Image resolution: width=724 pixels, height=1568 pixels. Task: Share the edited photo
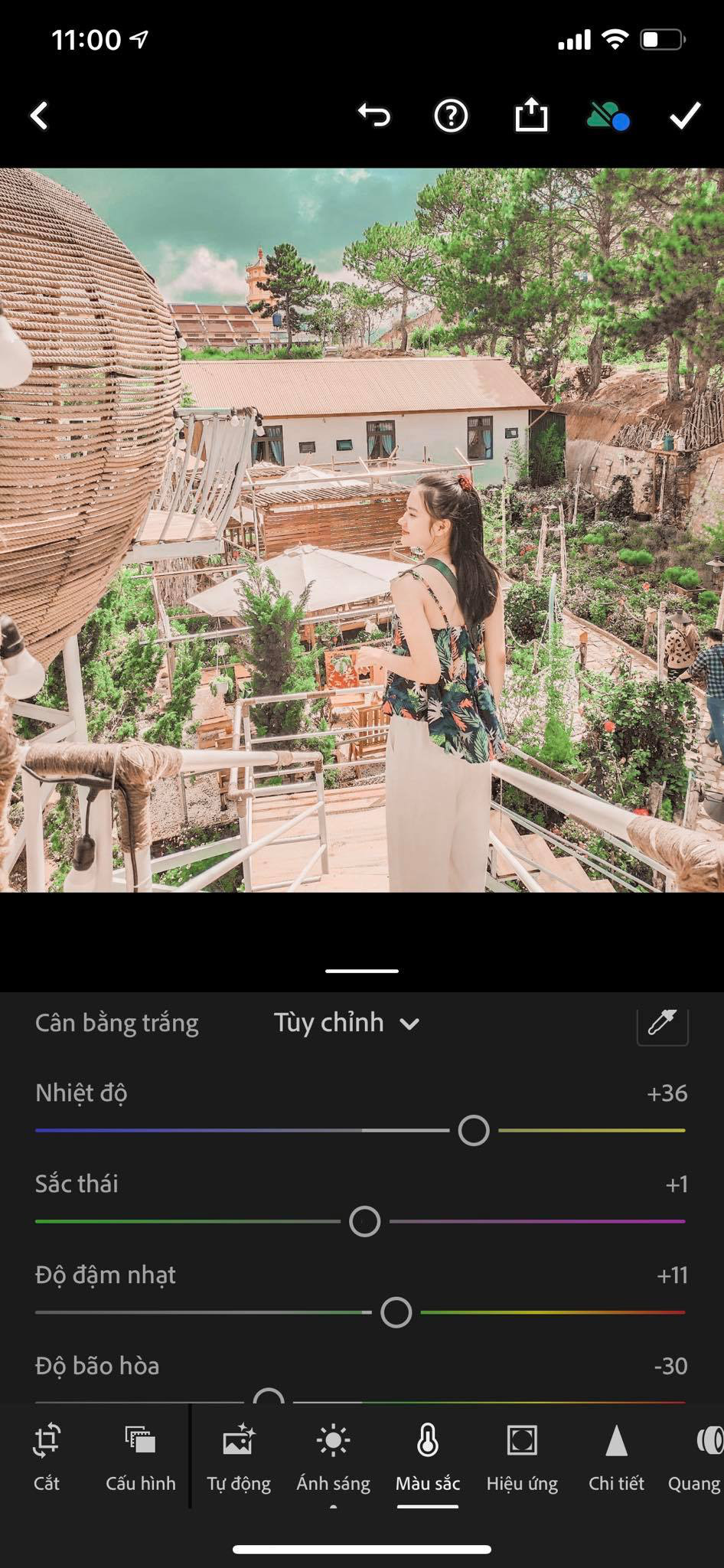530,116
